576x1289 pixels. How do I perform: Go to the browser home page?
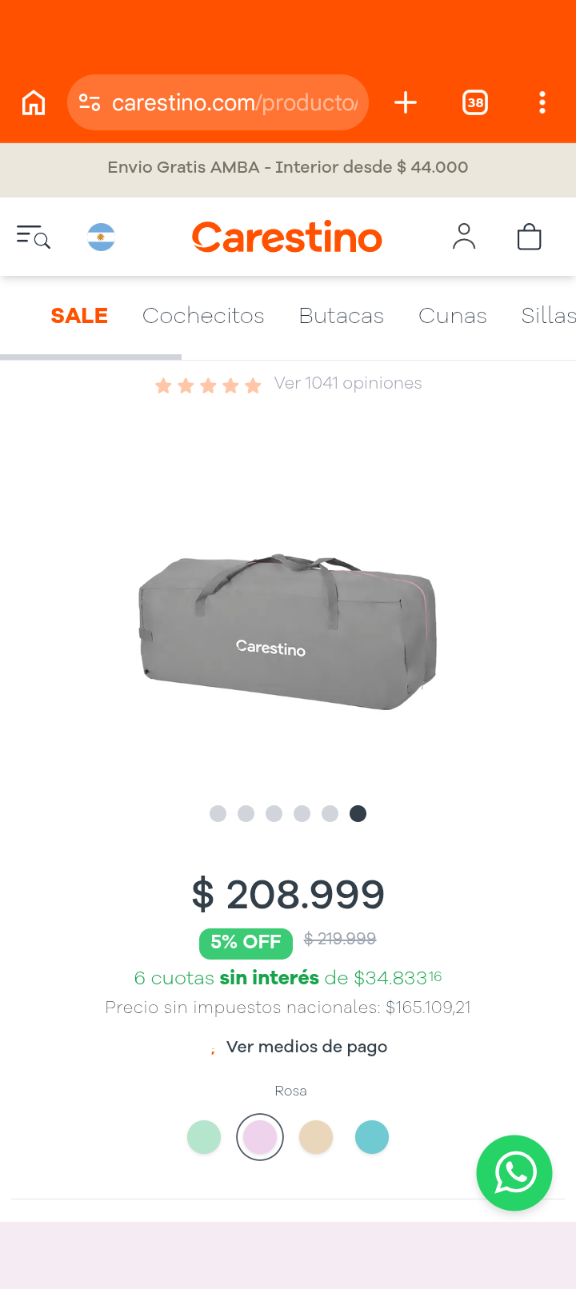(34, 102)
